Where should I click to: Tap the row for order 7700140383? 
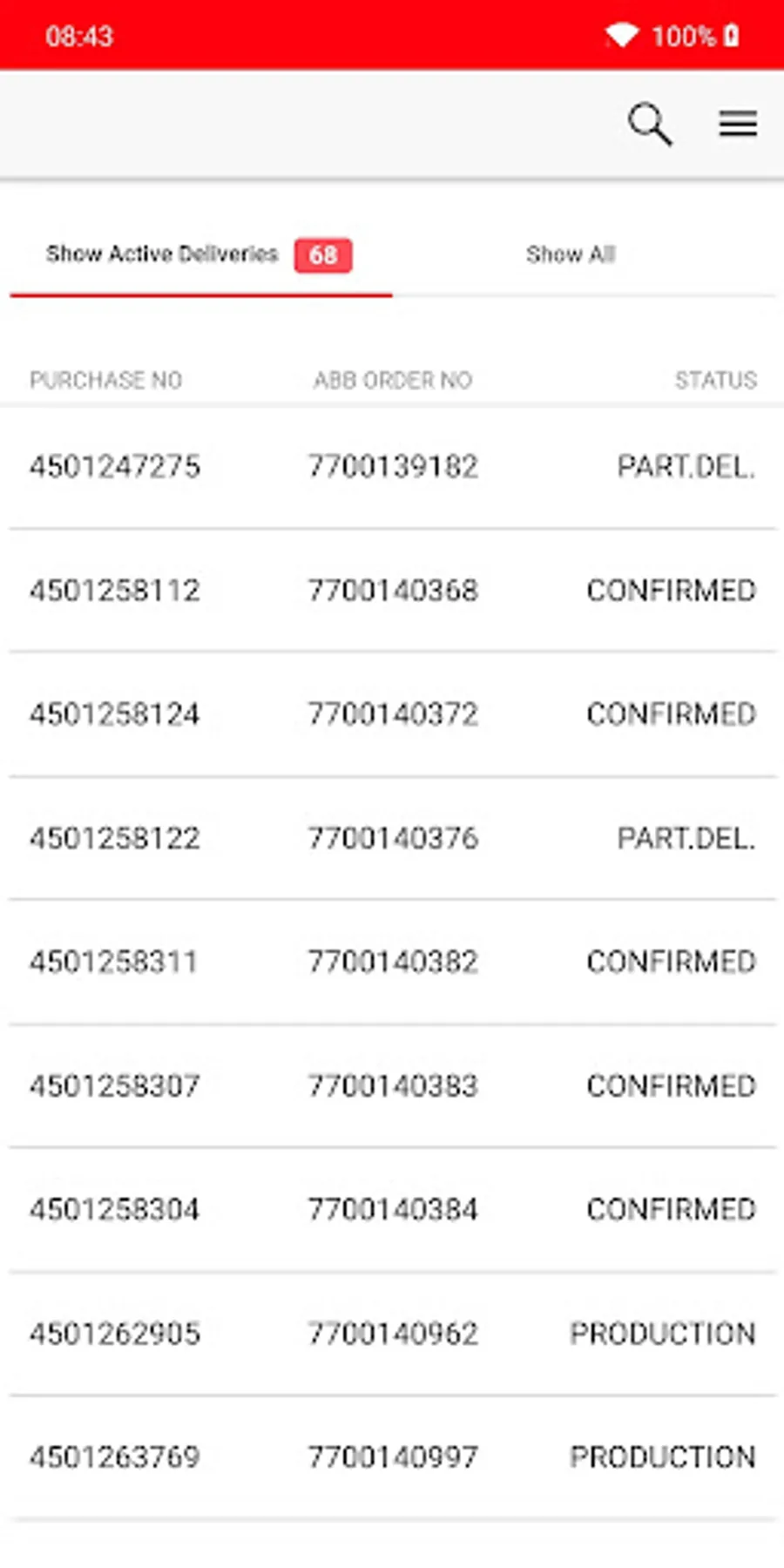(x=392, y=1085)
